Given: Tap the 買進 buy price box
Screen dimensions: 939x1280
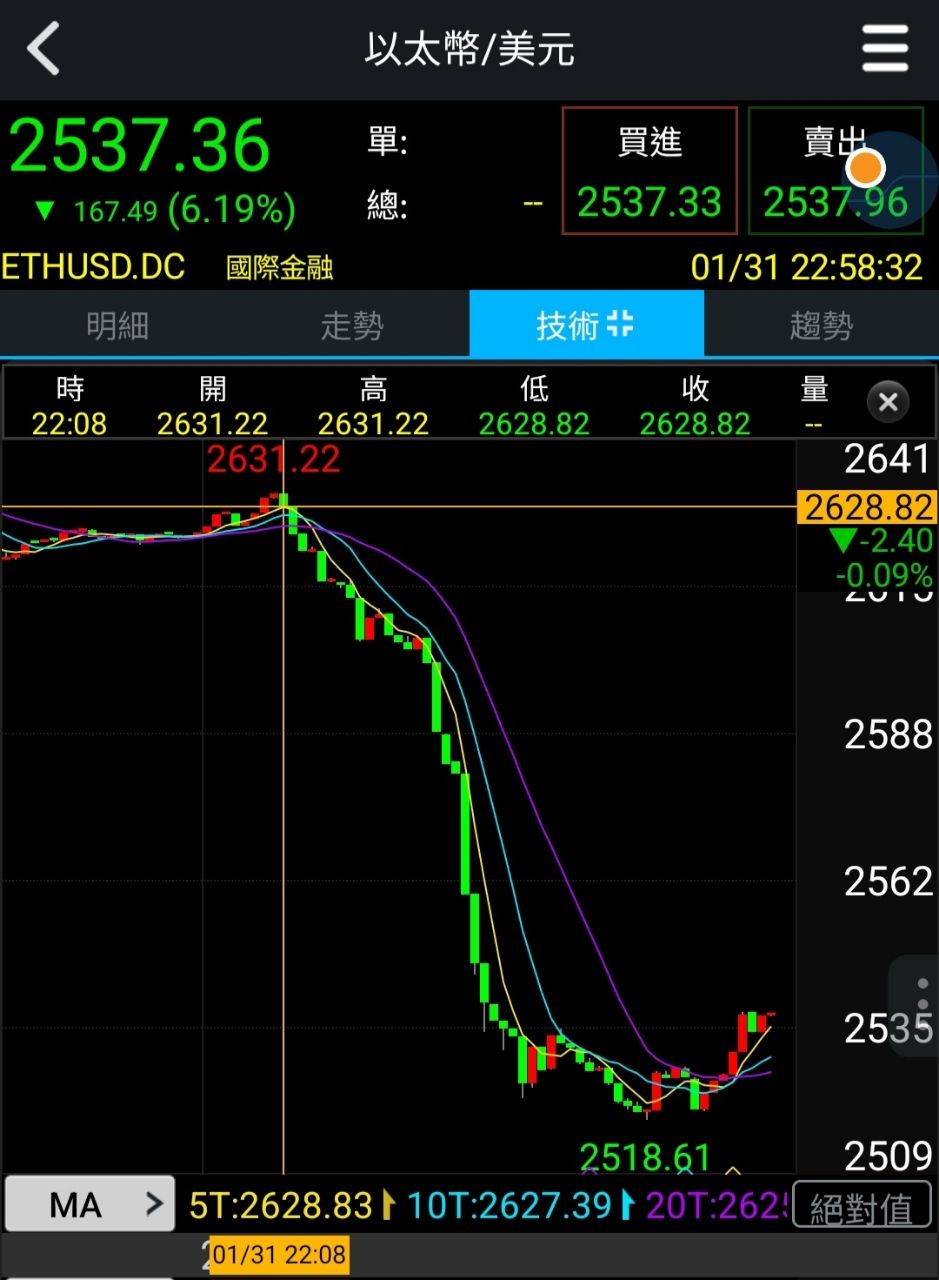Looking at the screenshot, I should [x=649, y=171].
